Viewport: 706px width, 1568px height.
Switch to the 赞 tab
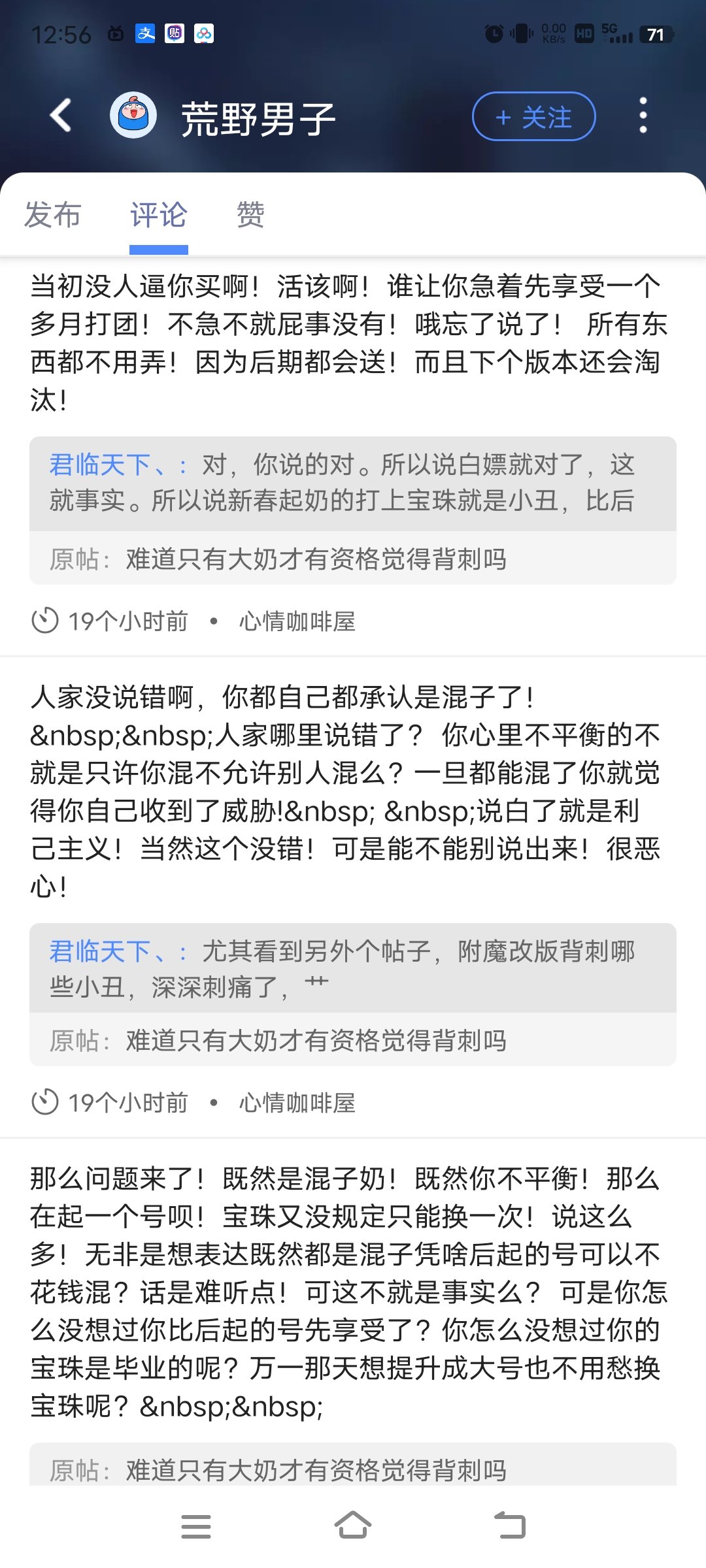click(250, 215)
